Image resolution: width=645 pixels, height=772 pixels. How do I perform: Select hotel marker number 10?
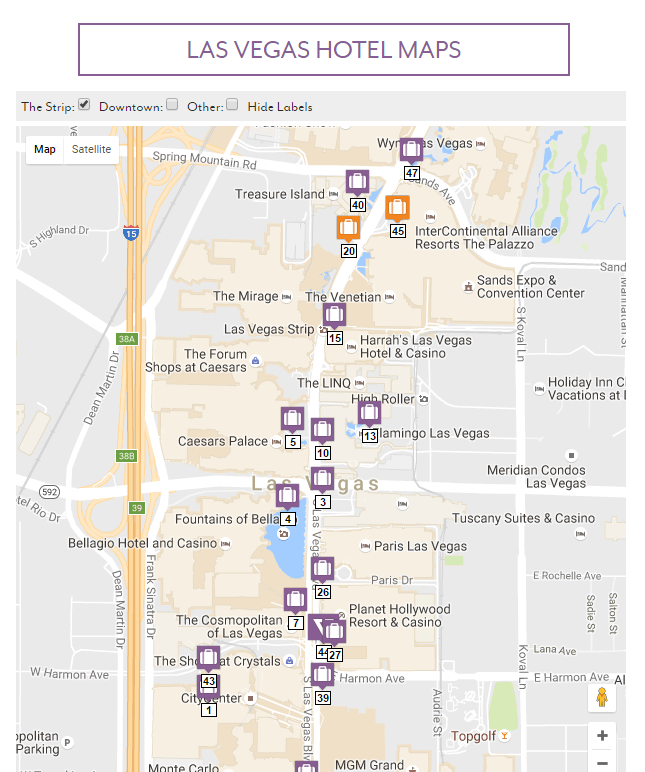coord(322,431)
